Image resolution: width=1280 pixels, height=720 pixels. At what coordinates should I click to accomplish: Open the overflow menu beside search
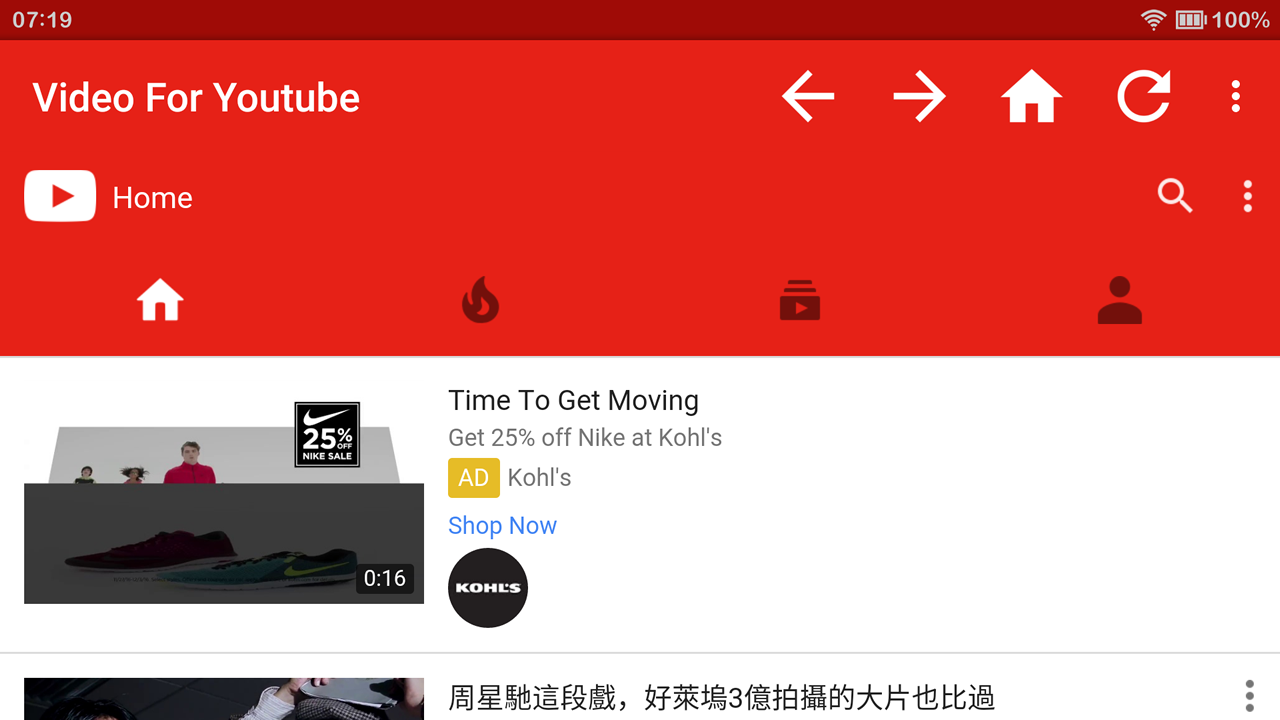(1247, 196)
